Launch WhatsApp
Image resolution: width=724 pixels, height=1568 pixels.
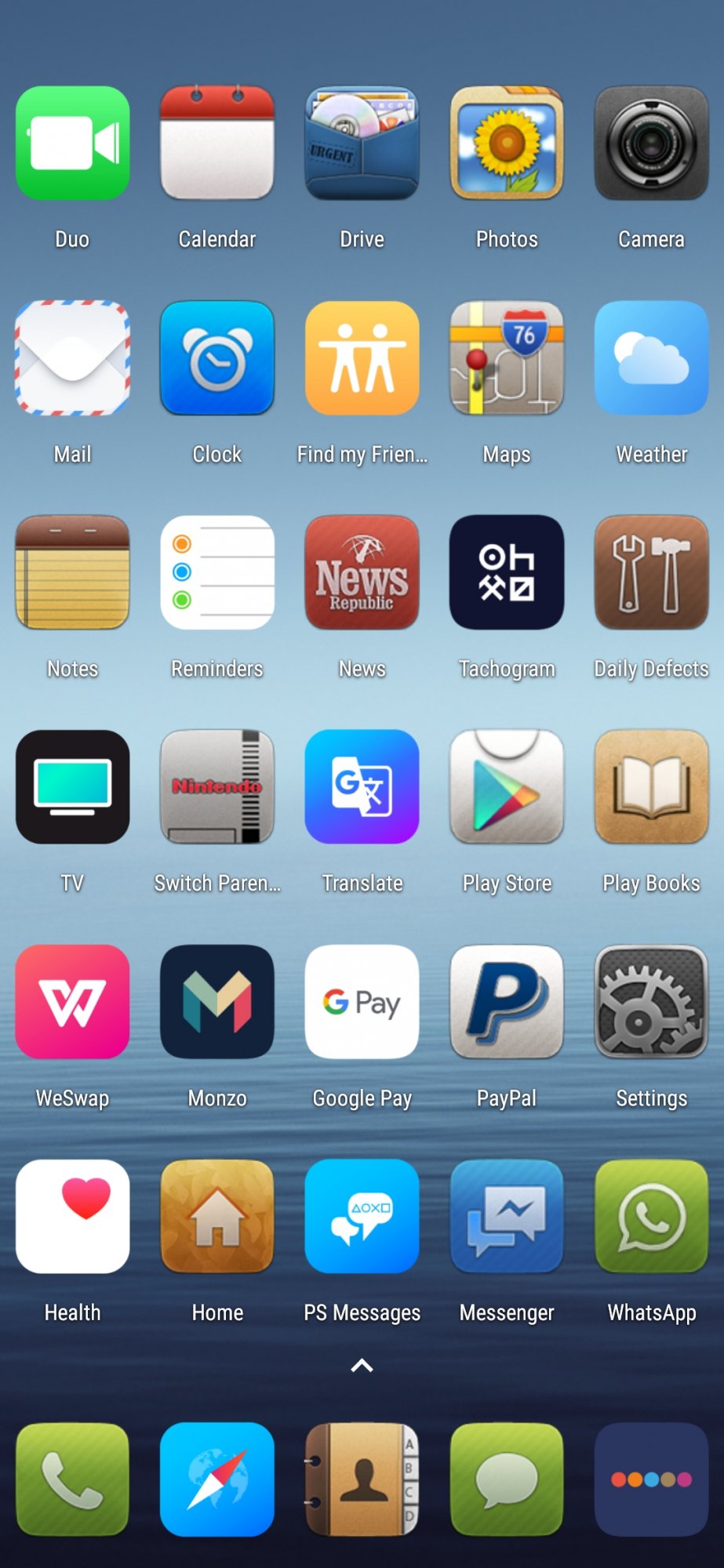tap(651, 1217)
